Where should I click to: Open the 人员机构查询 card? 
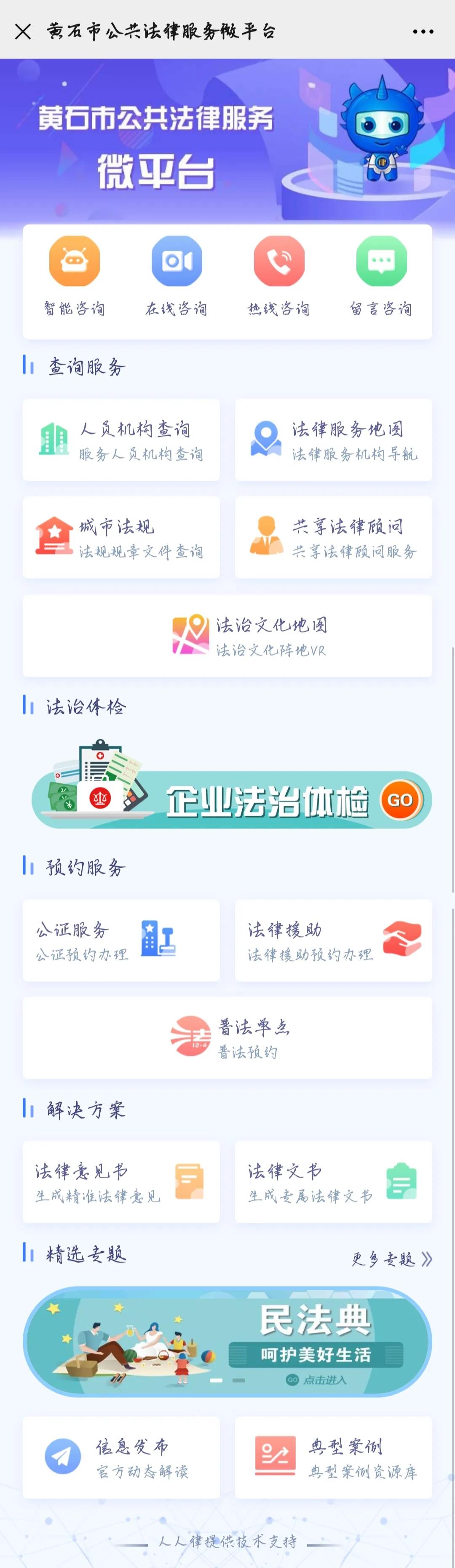coord(121,440)
